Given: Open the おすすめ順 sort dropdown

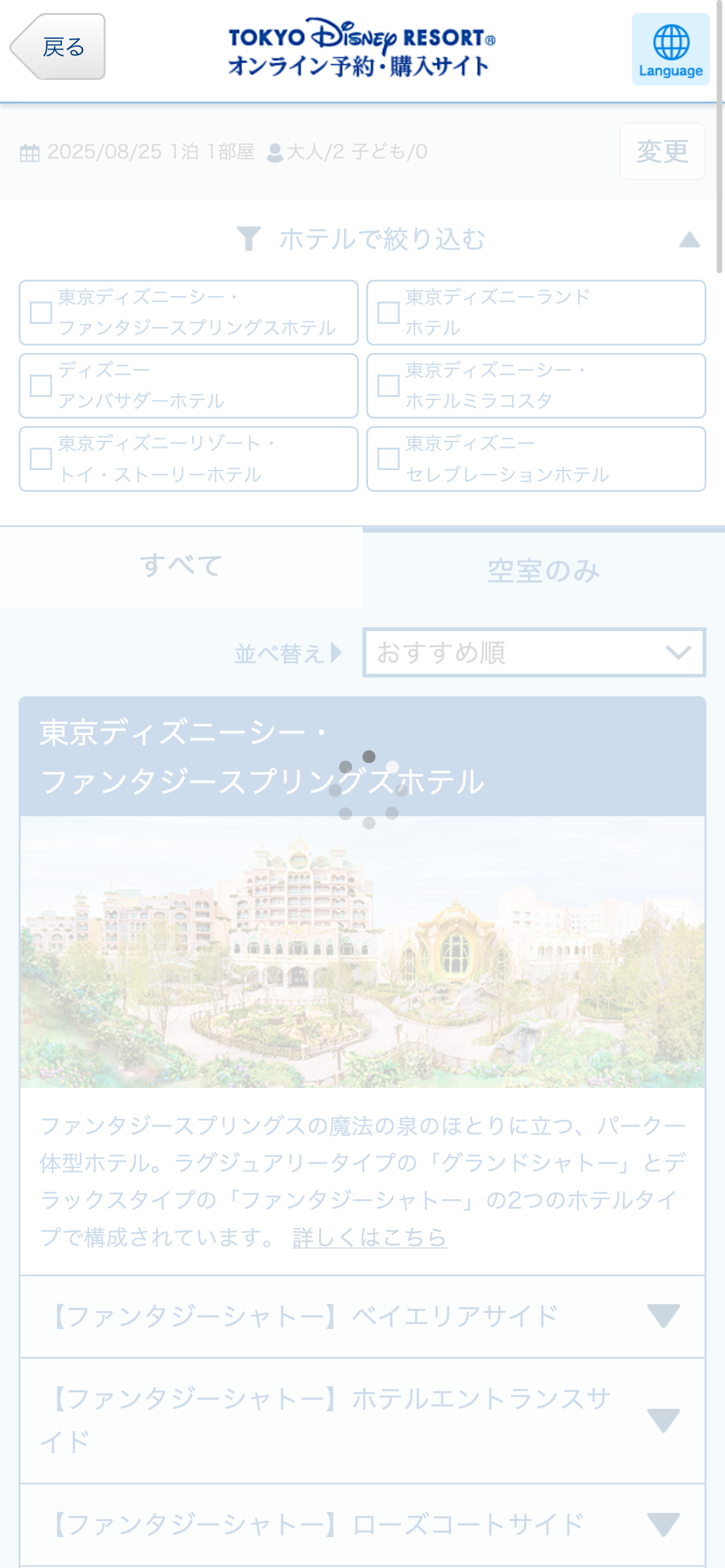Looking at the screenshot, I should coord(534,653).
